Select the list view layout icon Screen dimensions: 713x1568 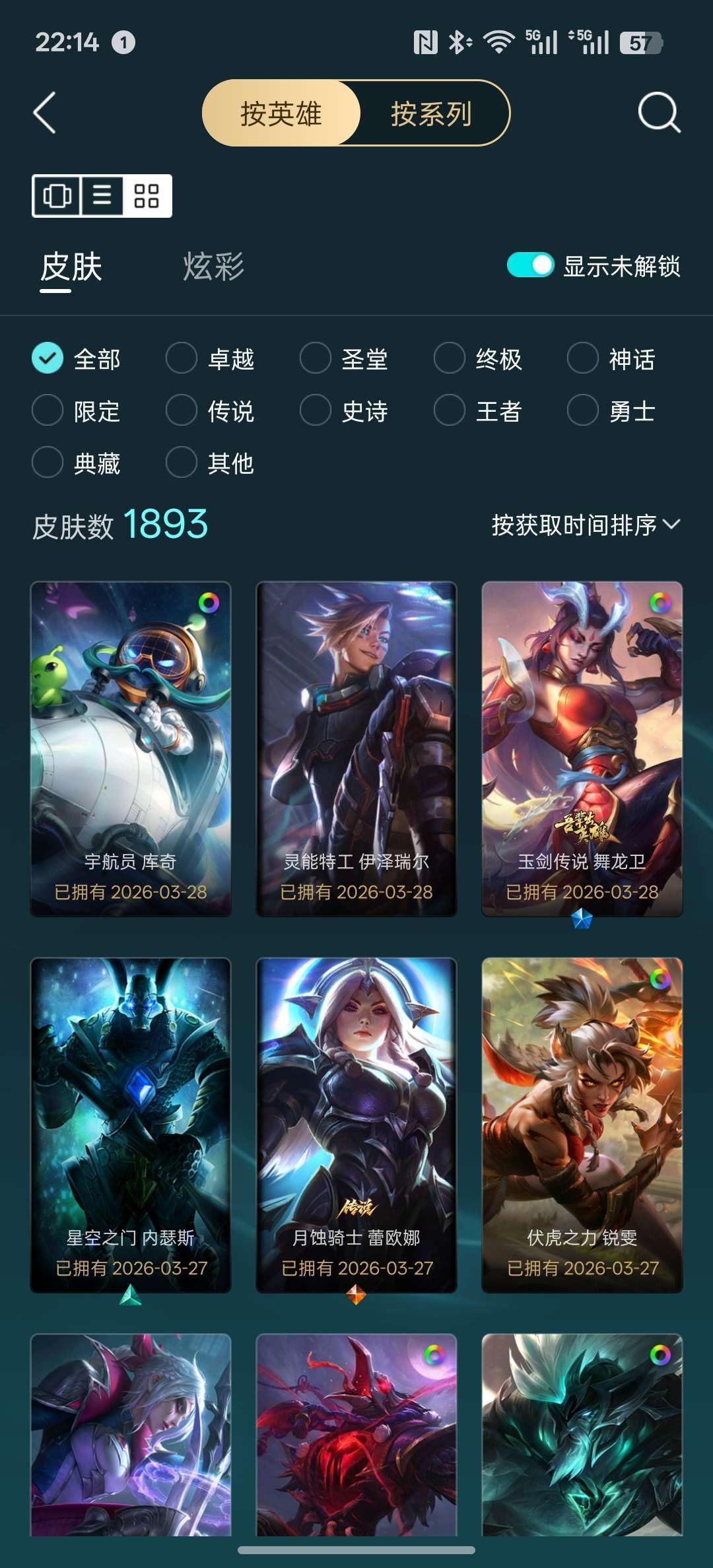(x=102, y=196)
